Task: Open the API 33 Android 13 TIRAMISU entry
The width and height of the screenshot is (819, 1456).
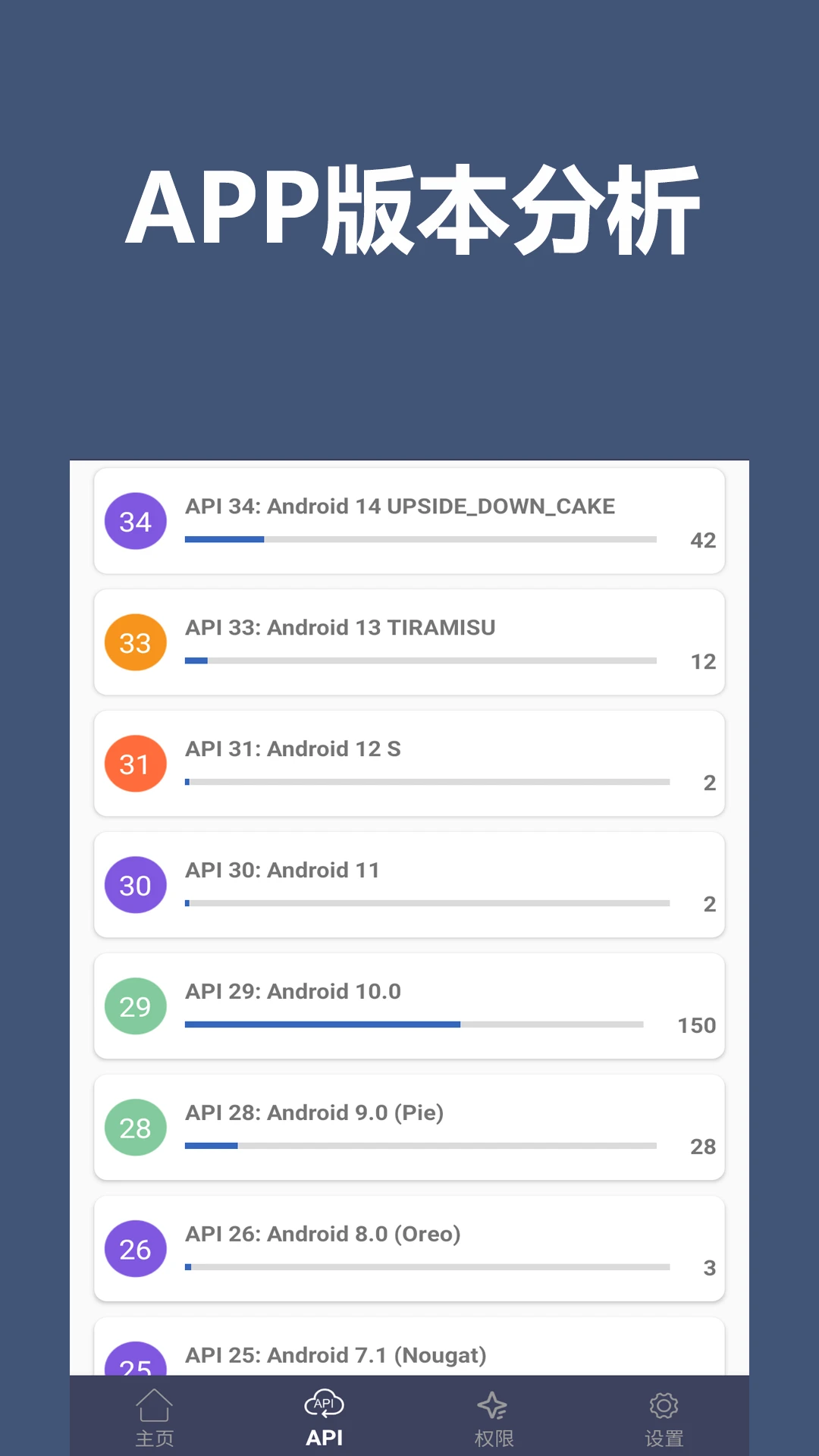Action: click(409, 642)
